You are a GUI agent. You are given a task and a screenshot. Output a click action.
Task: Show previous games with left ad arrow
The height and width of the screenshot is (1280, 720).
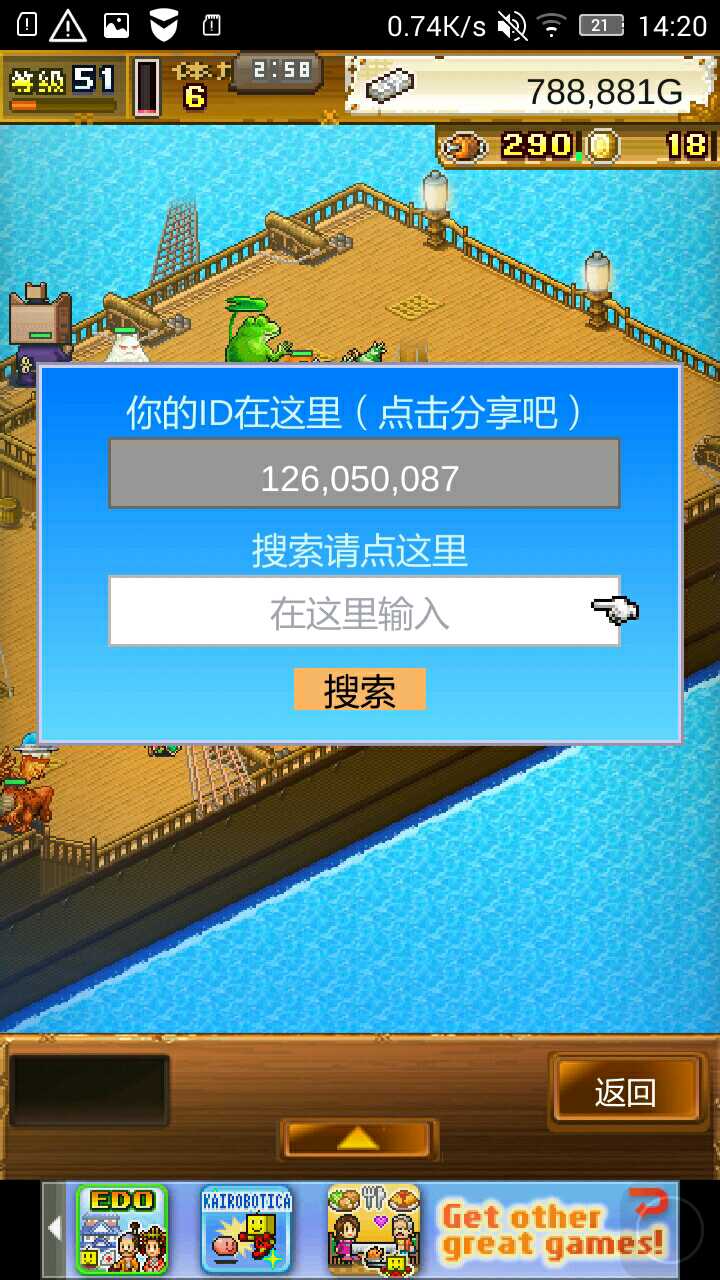click(55, 1229)
